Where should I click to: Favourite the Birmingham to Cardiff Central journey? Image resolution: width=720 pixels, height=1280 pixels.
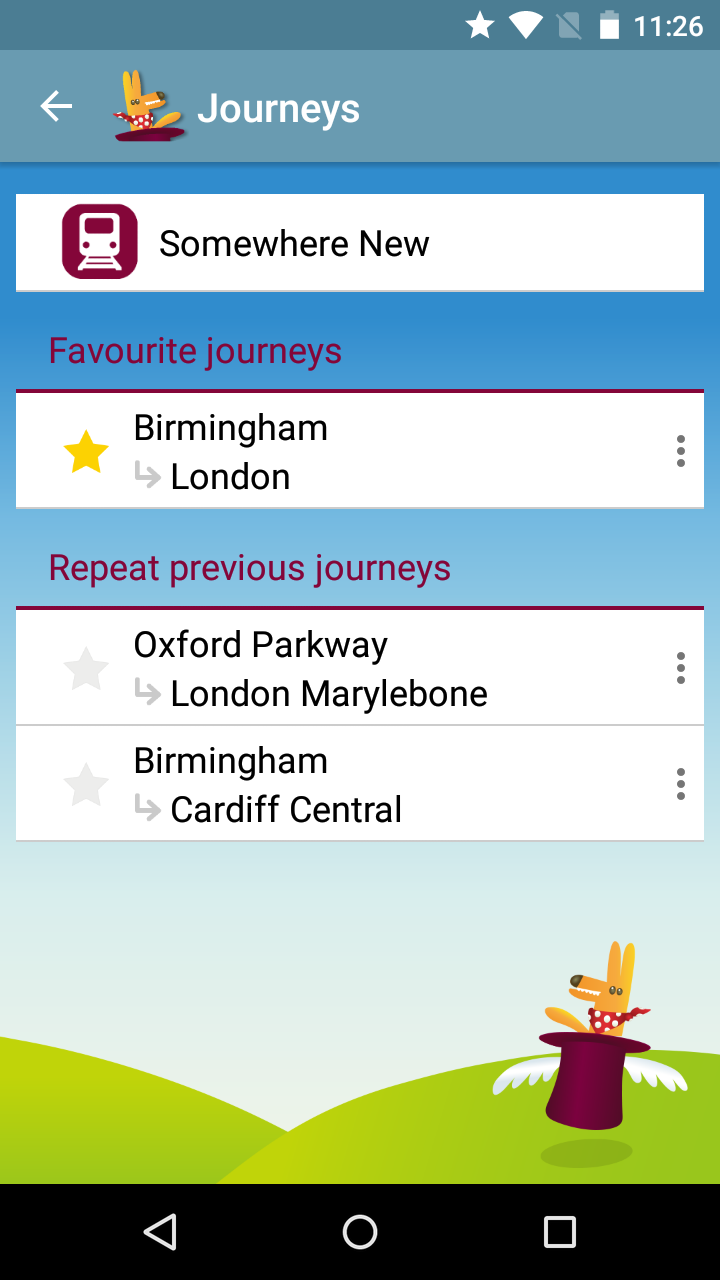[x=86, y=785]
